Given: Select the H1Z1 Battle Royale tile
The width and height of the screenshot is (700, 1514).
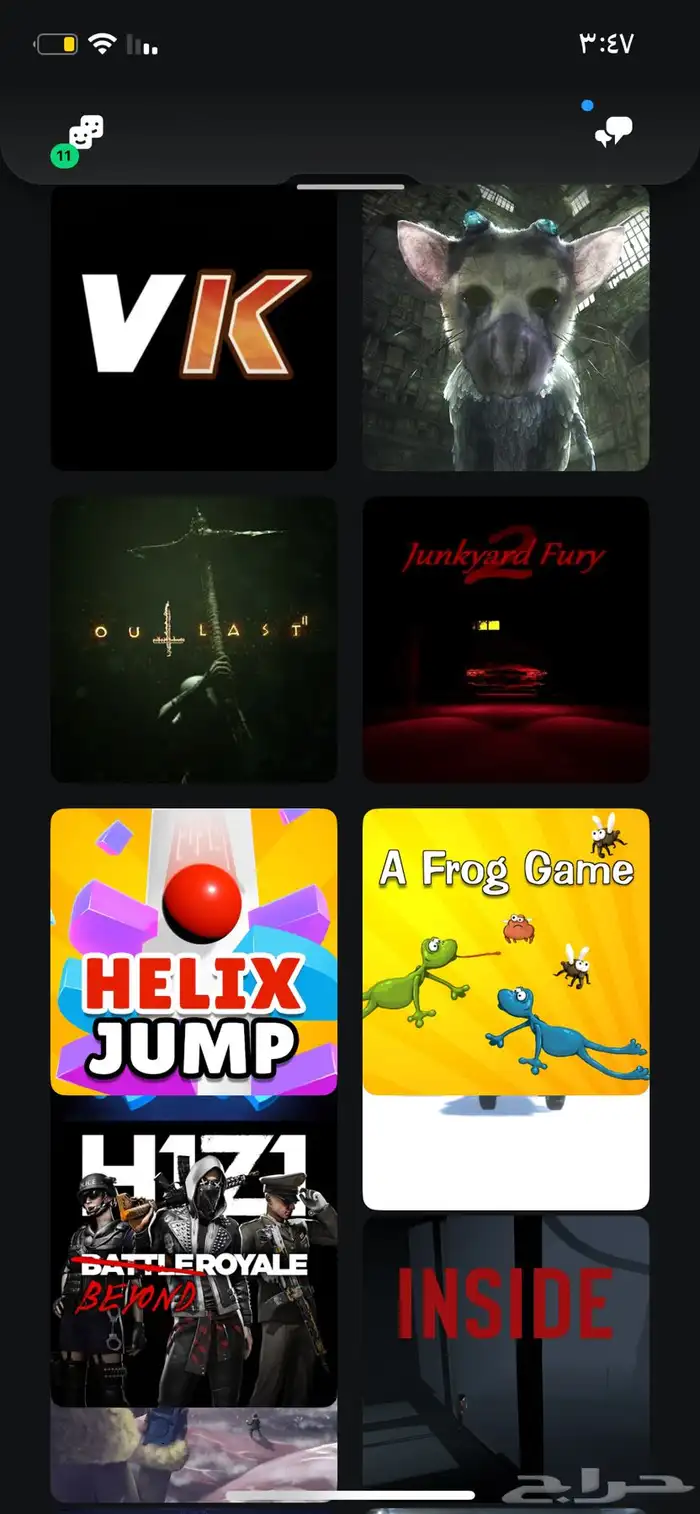Looking at the screenshot, I should tap(194, 1262).
